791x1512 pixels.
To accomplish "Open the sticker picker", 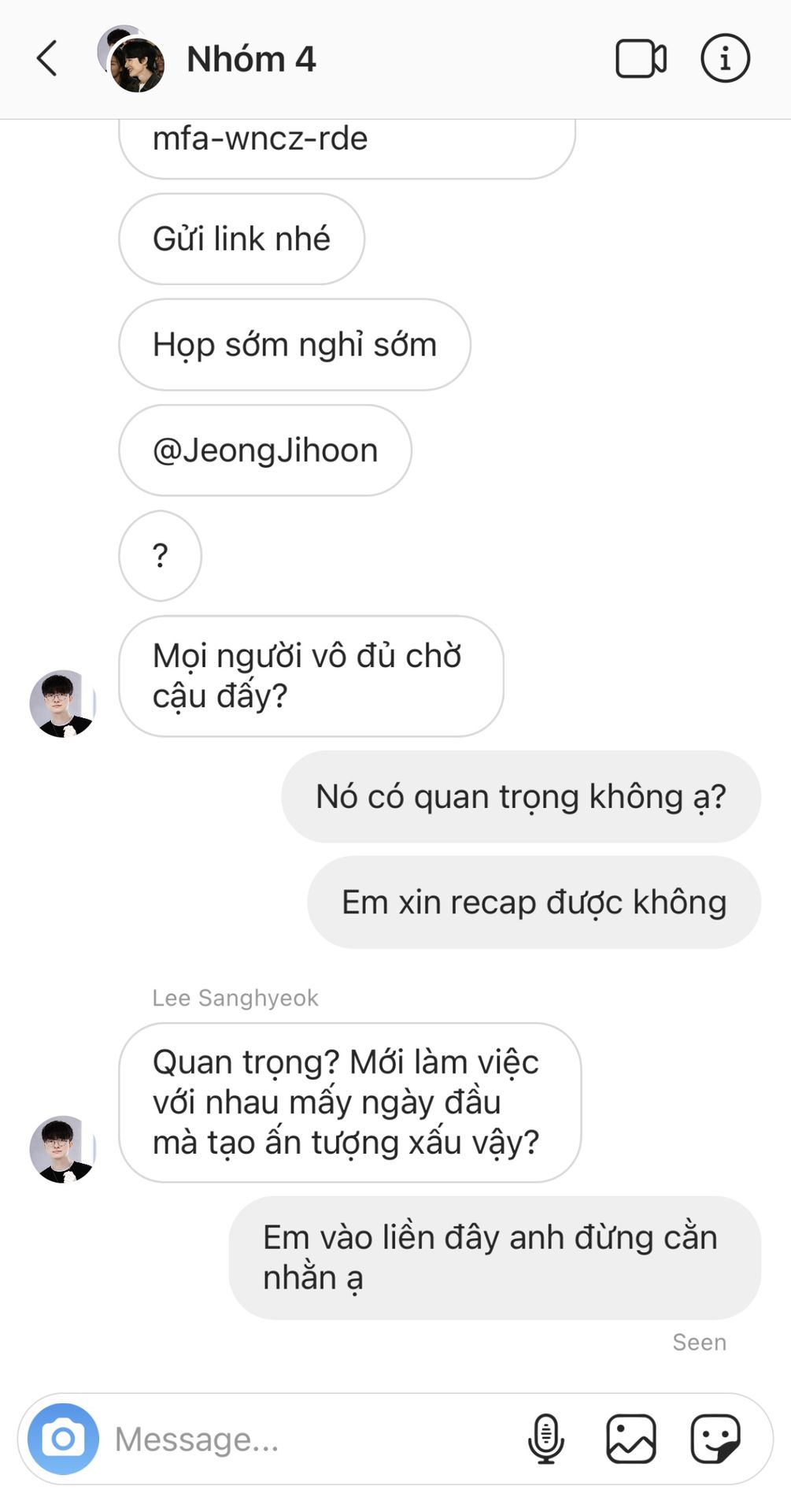I will click(715, 1439).
